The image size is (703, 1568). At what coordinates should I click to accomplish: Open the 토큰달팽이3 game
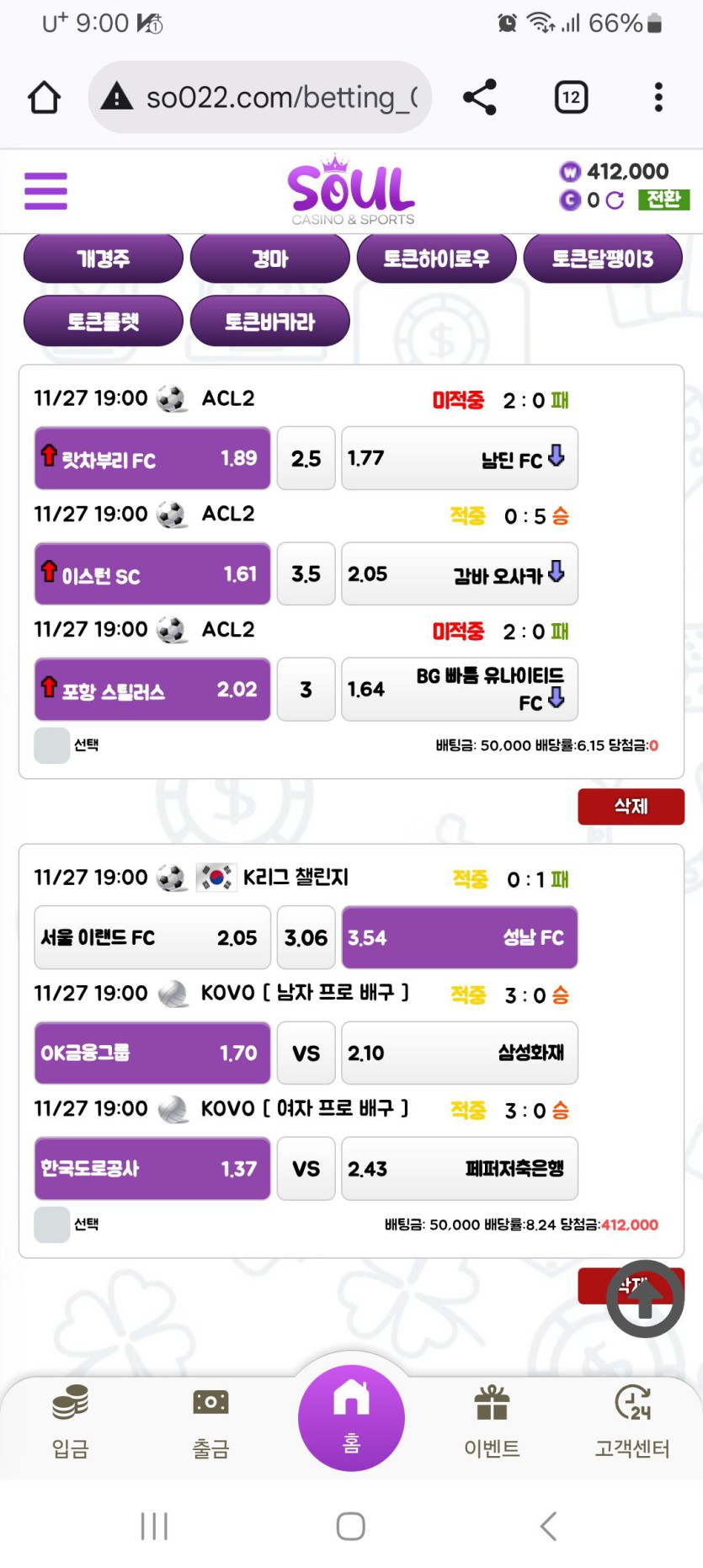pos(603,259)
